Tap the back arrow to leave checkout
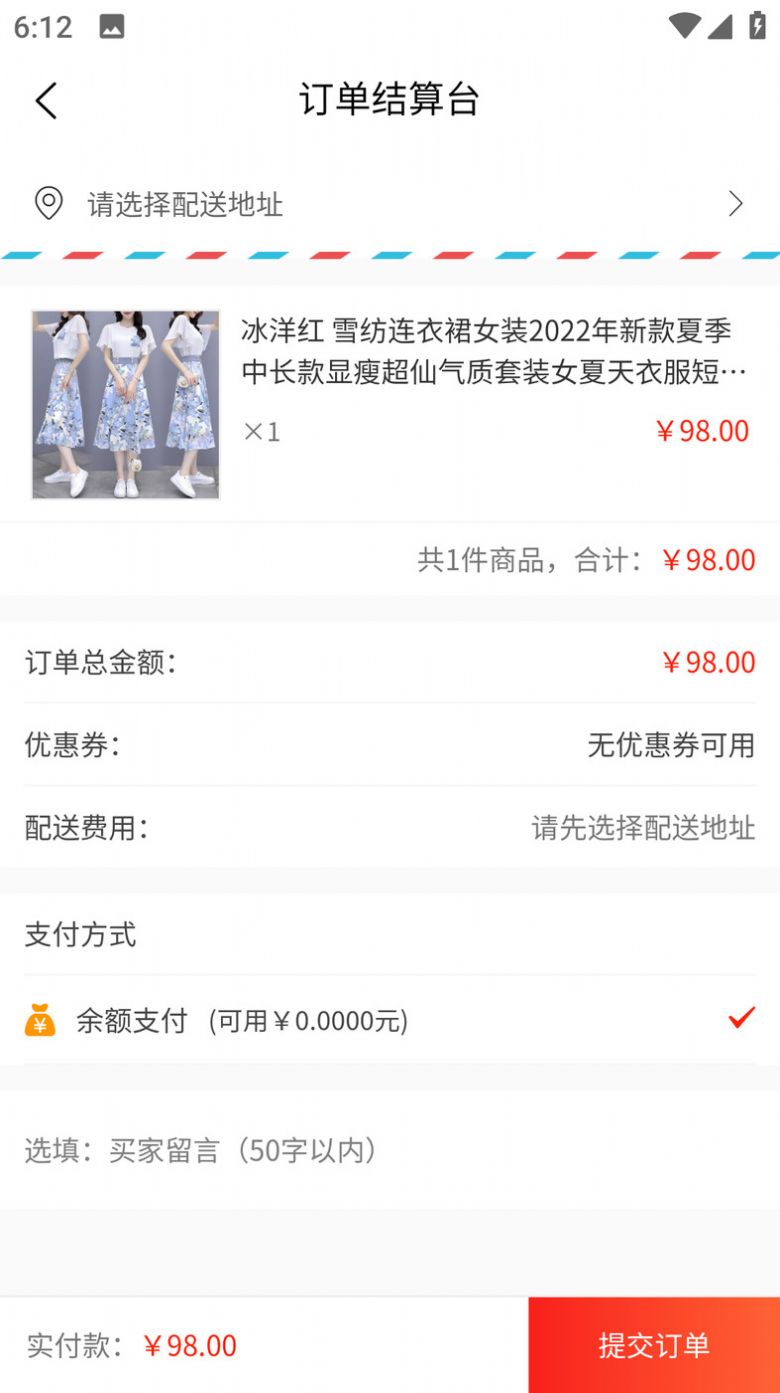Viewport: 780px width, 1393px height. [45, 100]
